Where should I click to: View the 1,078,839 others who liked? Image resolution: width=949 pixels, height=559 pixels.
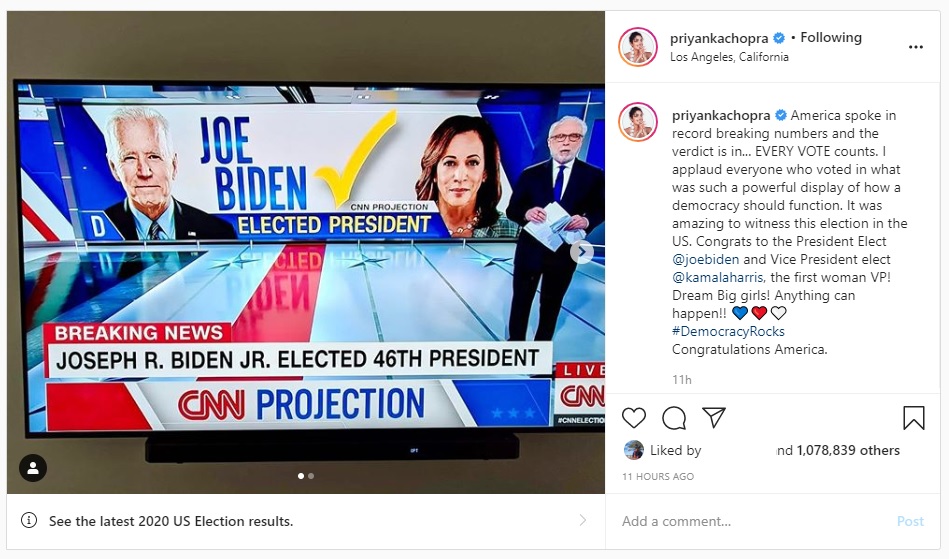click(848, 451)
